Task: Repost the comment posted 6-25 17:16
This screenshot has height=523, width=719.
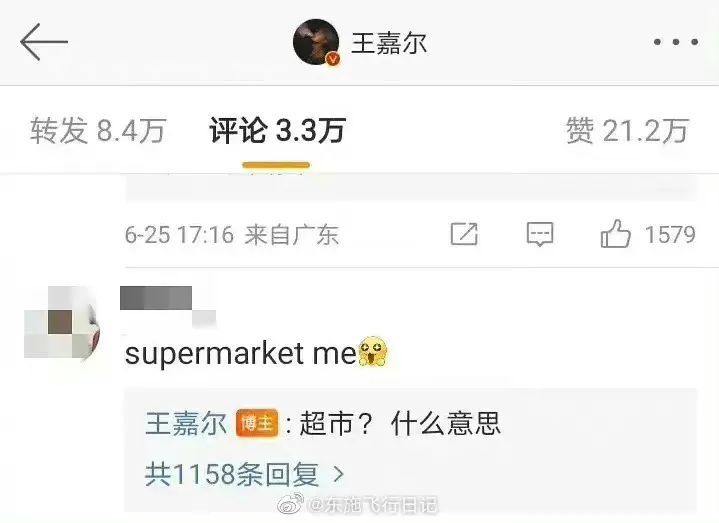Action: (464, 235)
